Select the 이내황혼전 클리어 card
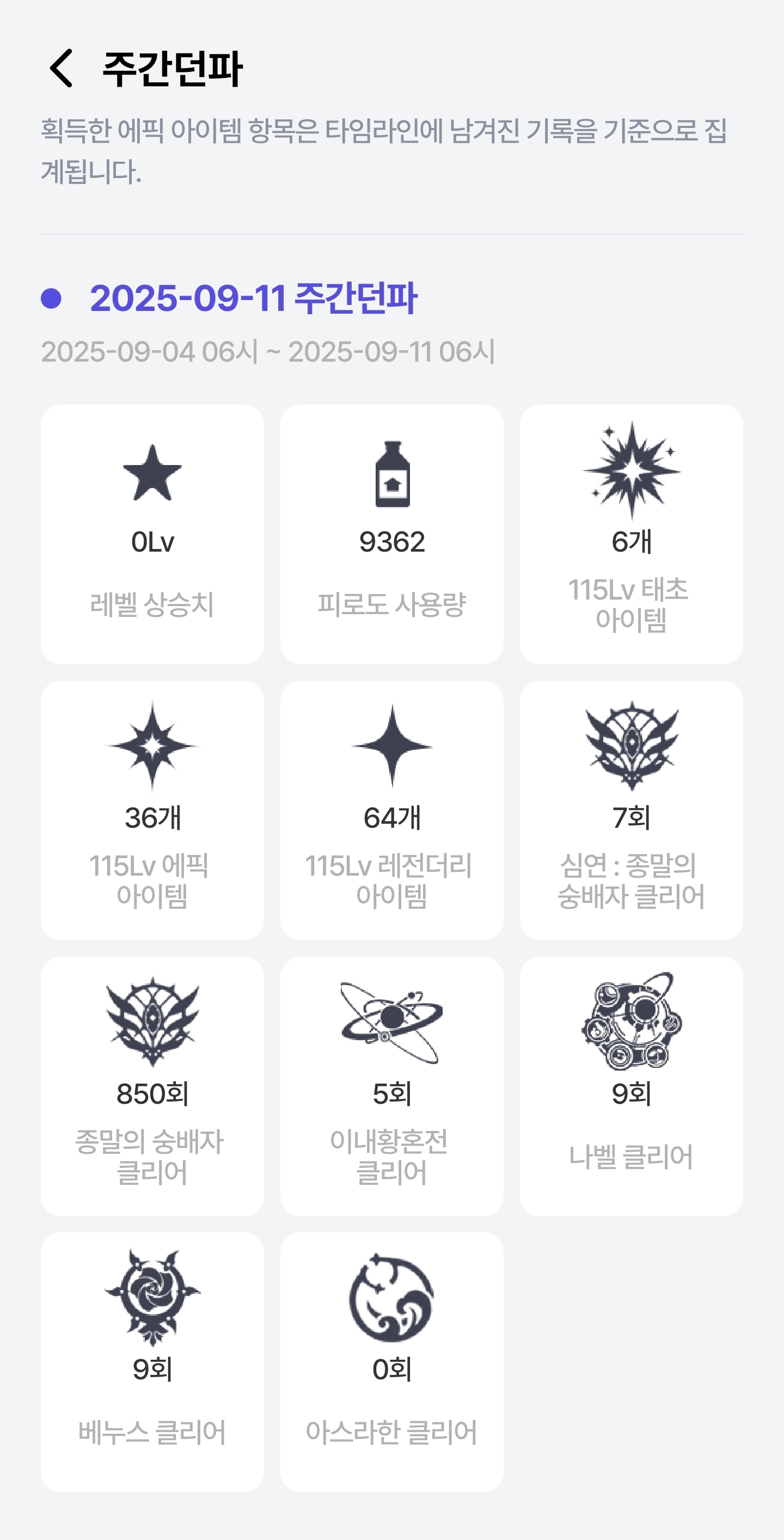The height and width of the screenshot is (1540, 784). 392,1086
